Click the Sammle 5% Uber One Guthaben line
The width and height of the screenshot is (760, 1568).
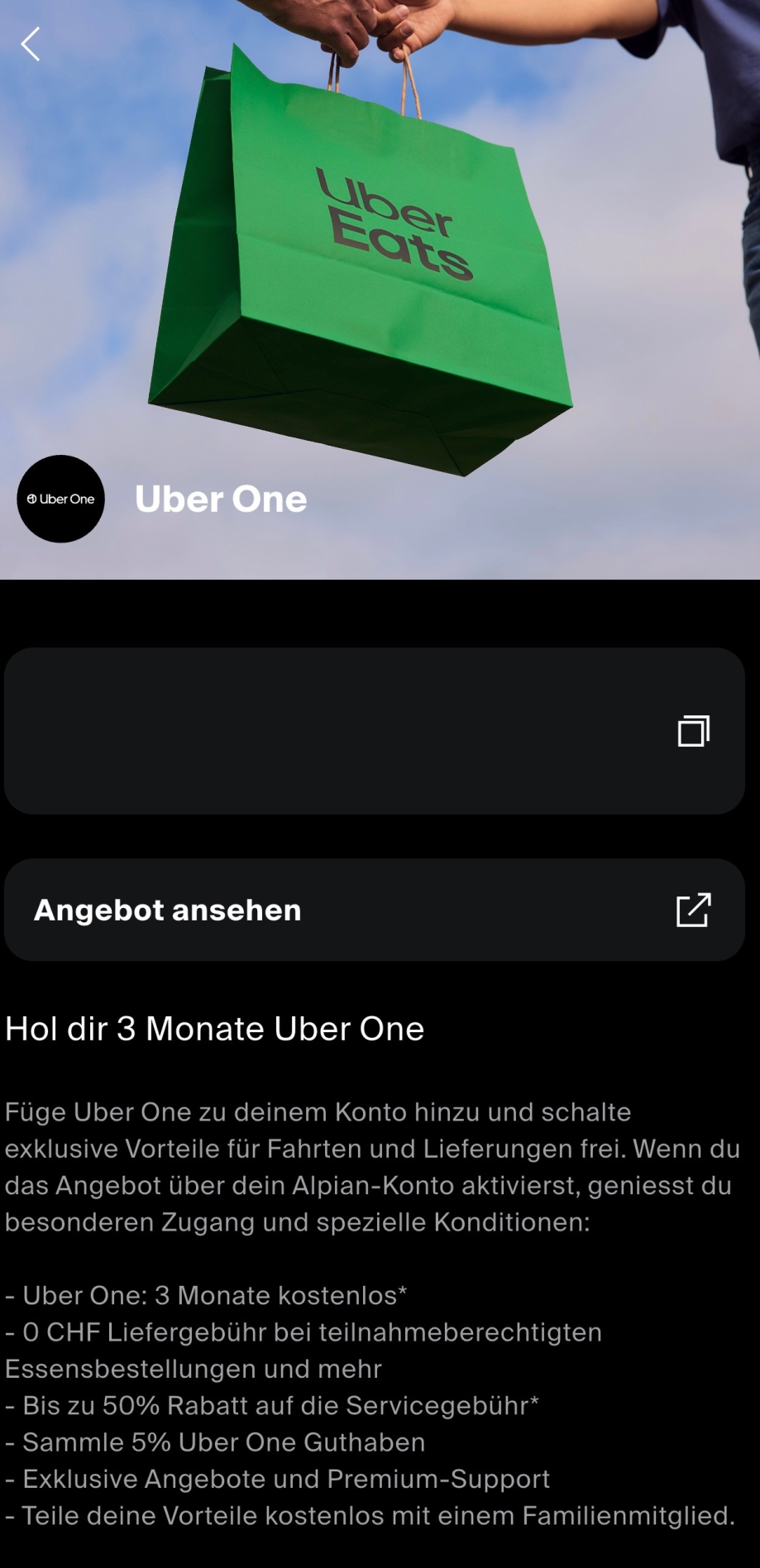(215, 1442)
